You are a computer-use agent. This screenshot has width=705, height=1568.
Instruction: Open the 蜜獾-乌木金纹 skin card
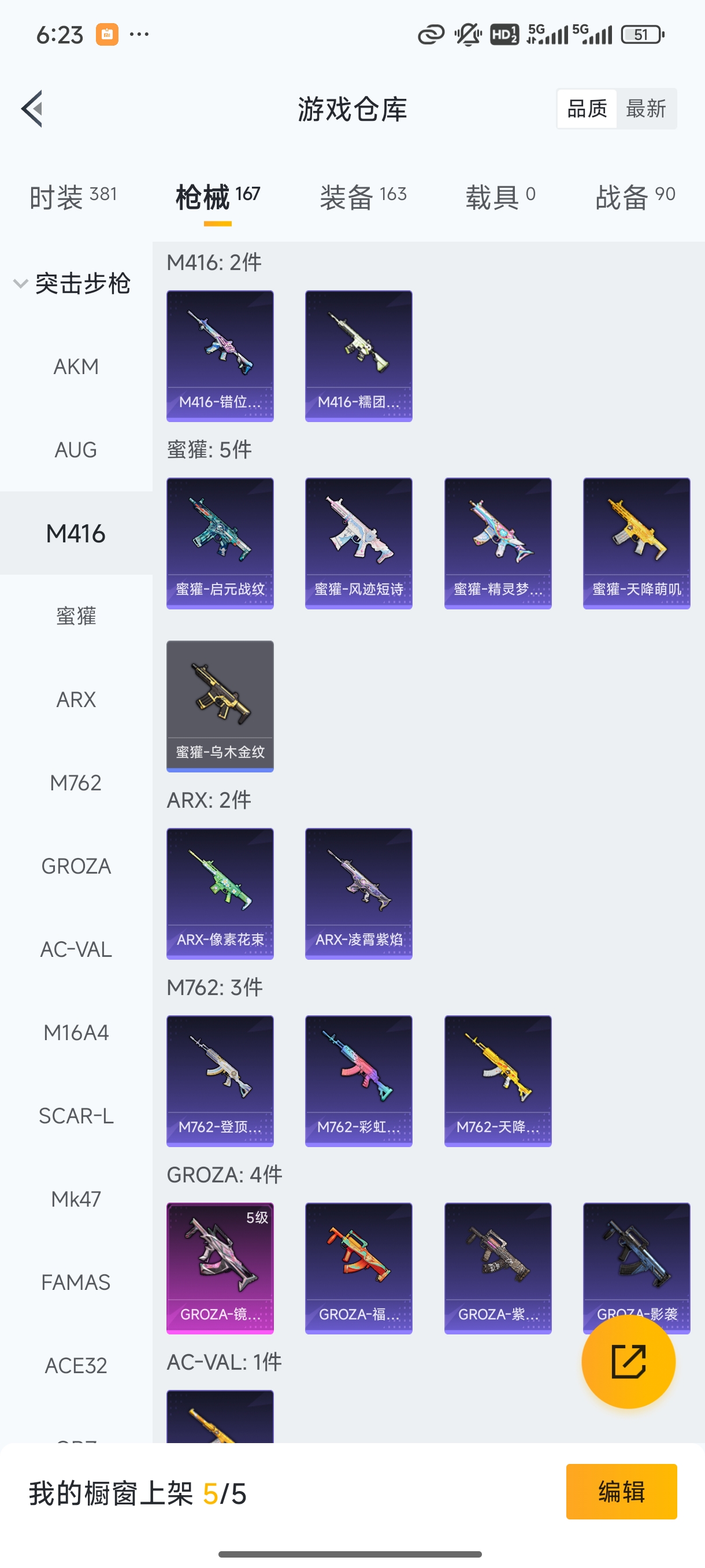(220, 705)
